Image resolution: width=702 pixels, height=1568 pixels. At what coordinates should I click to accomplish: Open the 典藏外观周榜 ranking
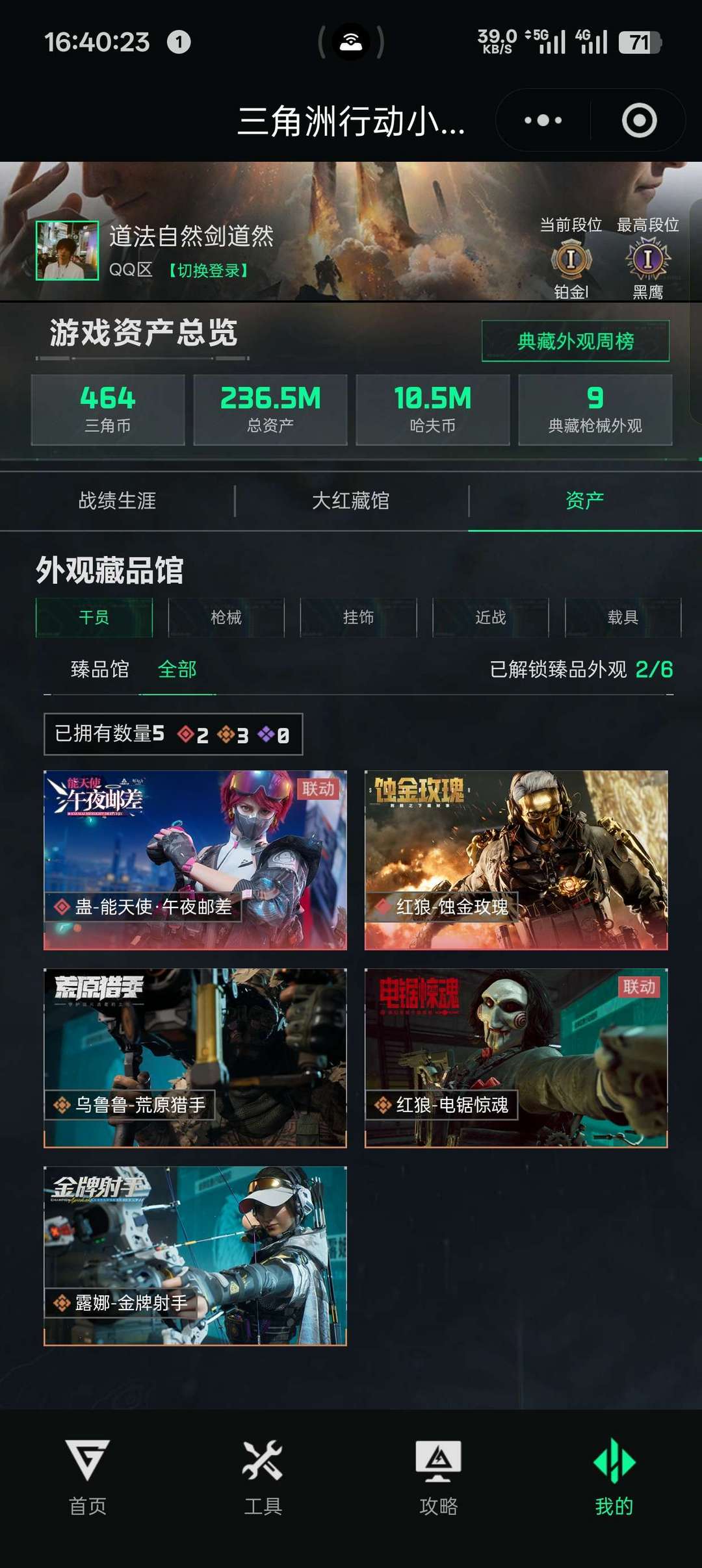pyautogui.click(x=575, y=341)
